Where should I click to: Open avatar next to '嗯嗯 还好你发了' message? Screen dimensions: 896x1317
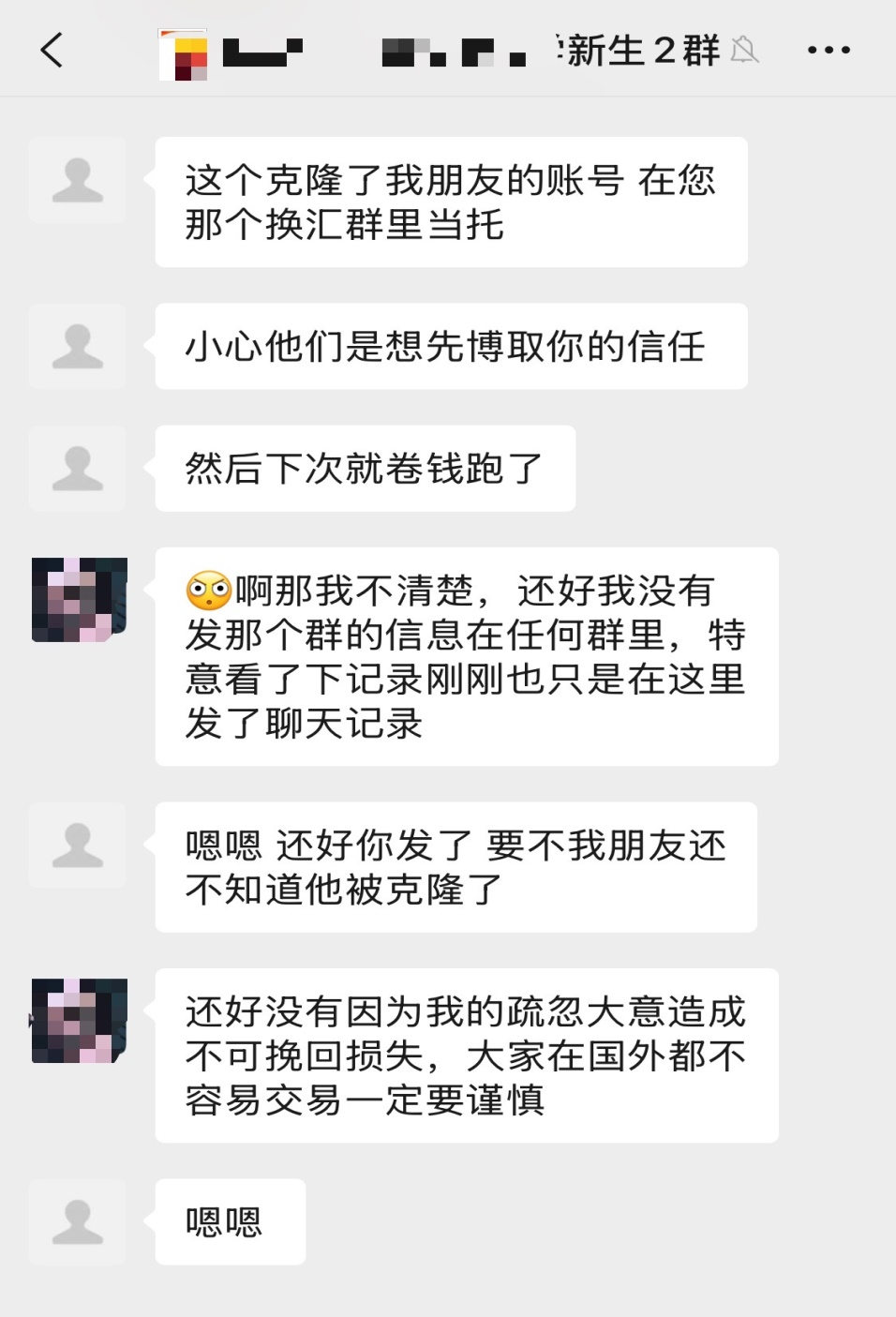click(77, 846)
